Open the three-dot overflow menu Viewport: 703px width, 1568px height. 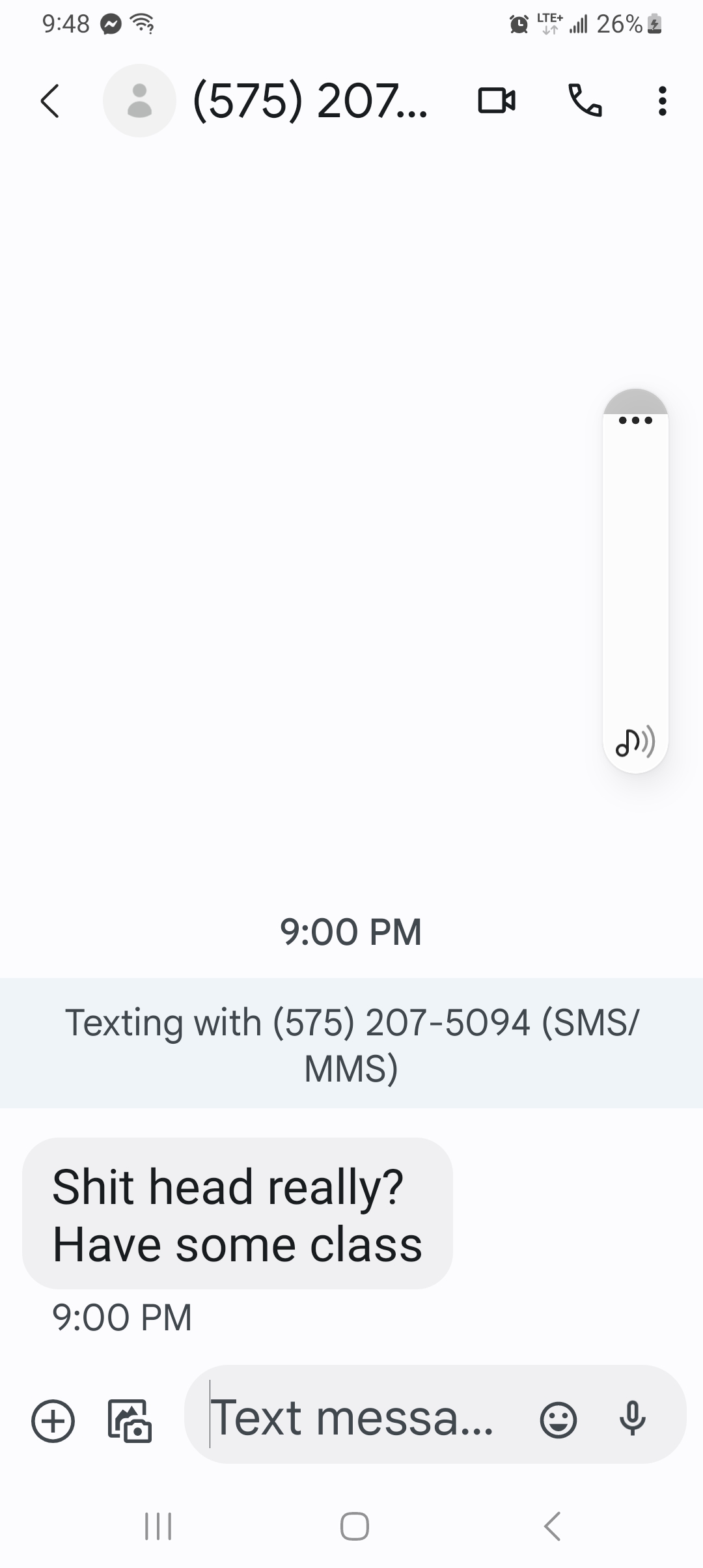662,101
